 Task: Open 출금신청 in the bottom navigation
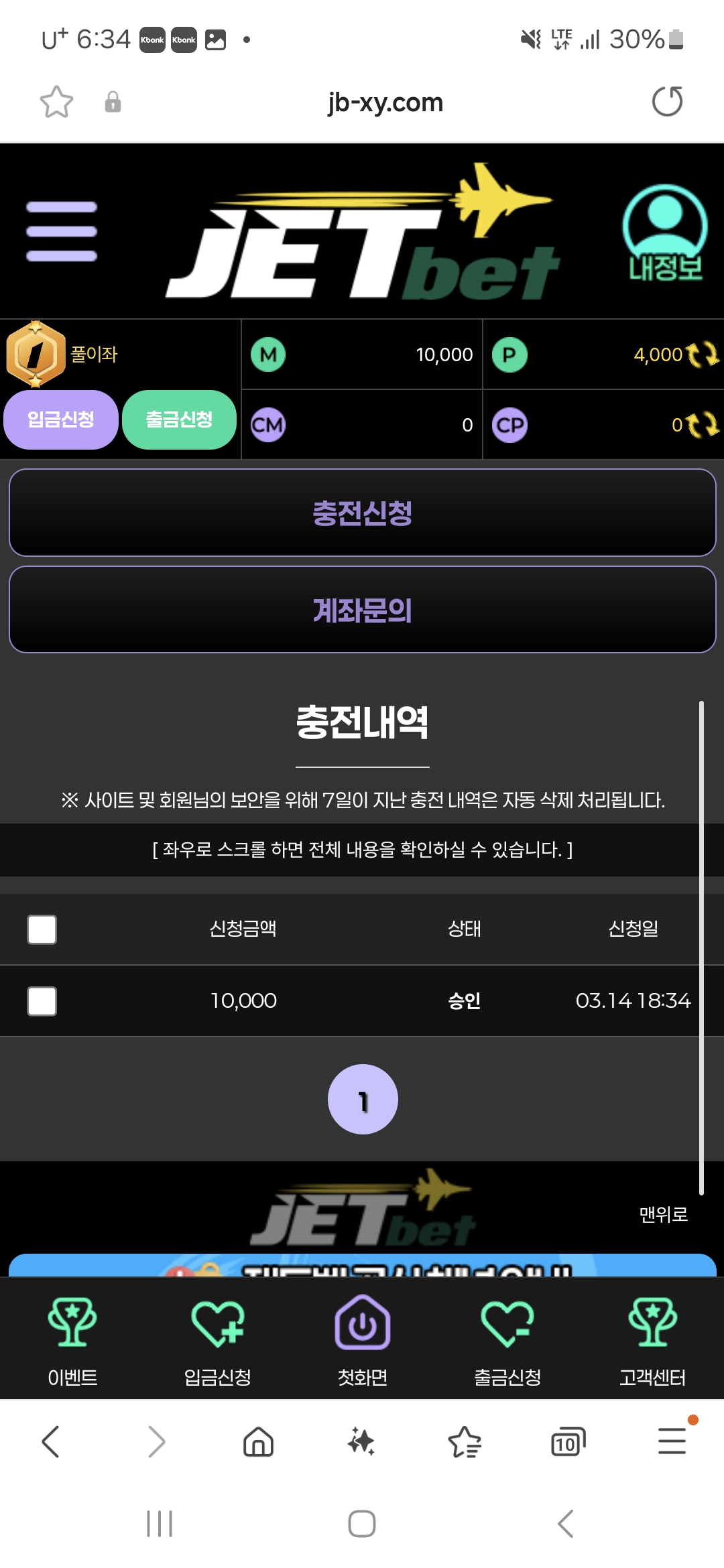[507, 1340]
